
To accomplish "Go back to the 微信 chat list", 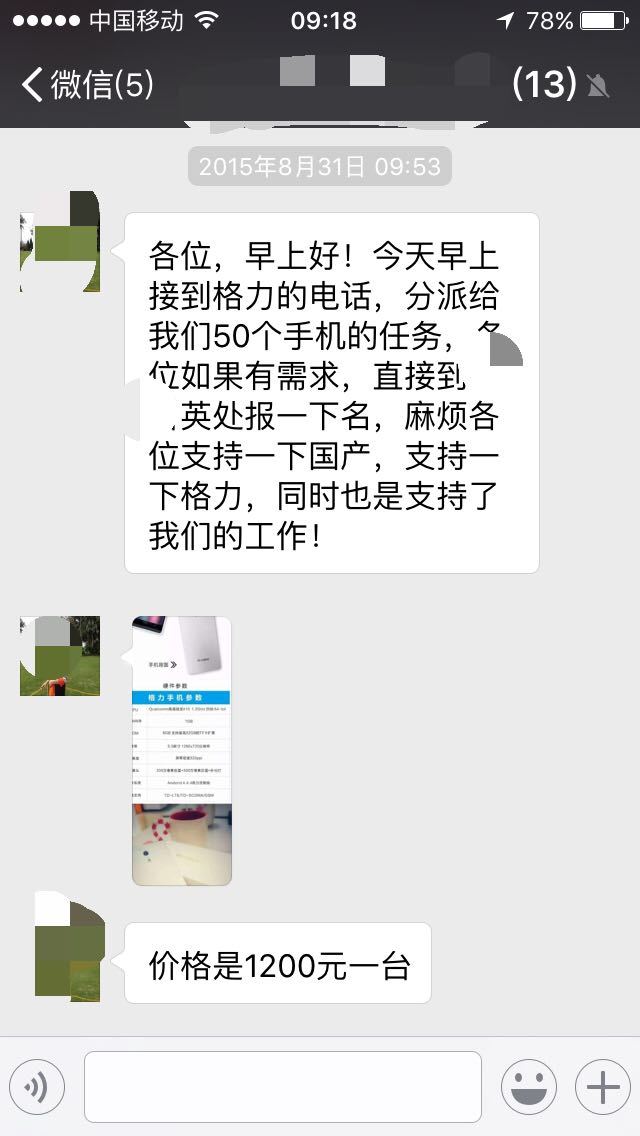I will pyautogui.click(x=87, y=84).
